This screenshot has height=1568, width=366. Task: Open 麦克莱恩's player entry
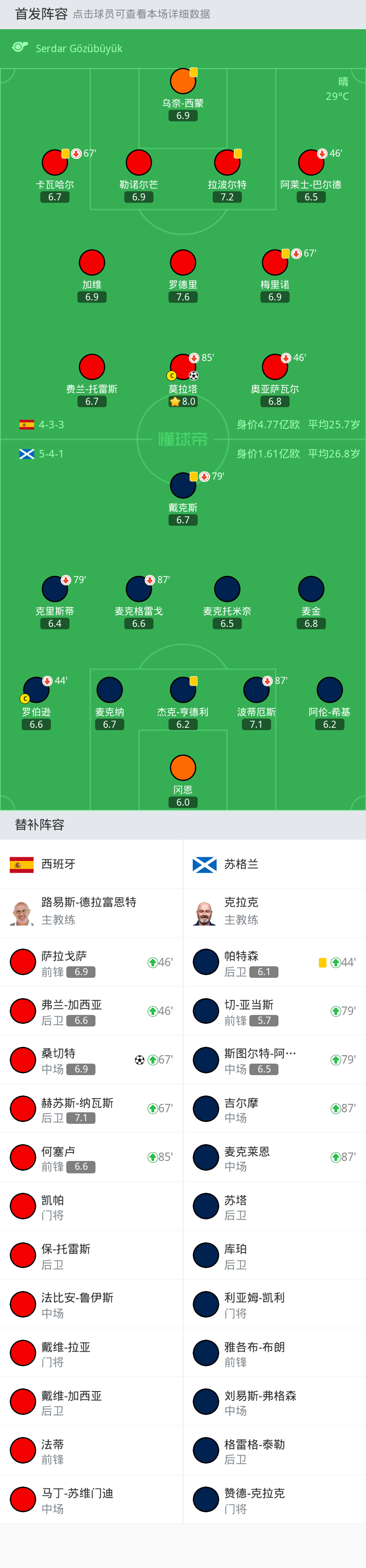pyautogui.click(x=274, y=1157)
